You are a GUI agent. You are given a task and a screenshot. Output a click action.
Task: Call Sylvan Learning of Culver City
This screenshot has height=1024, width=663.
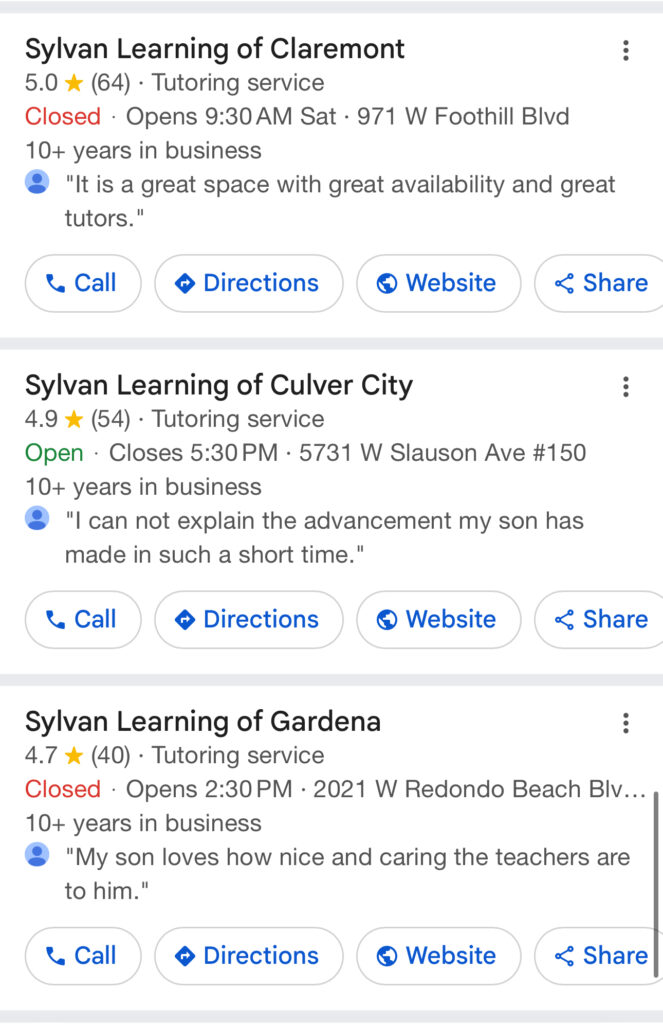click(83, 620)
